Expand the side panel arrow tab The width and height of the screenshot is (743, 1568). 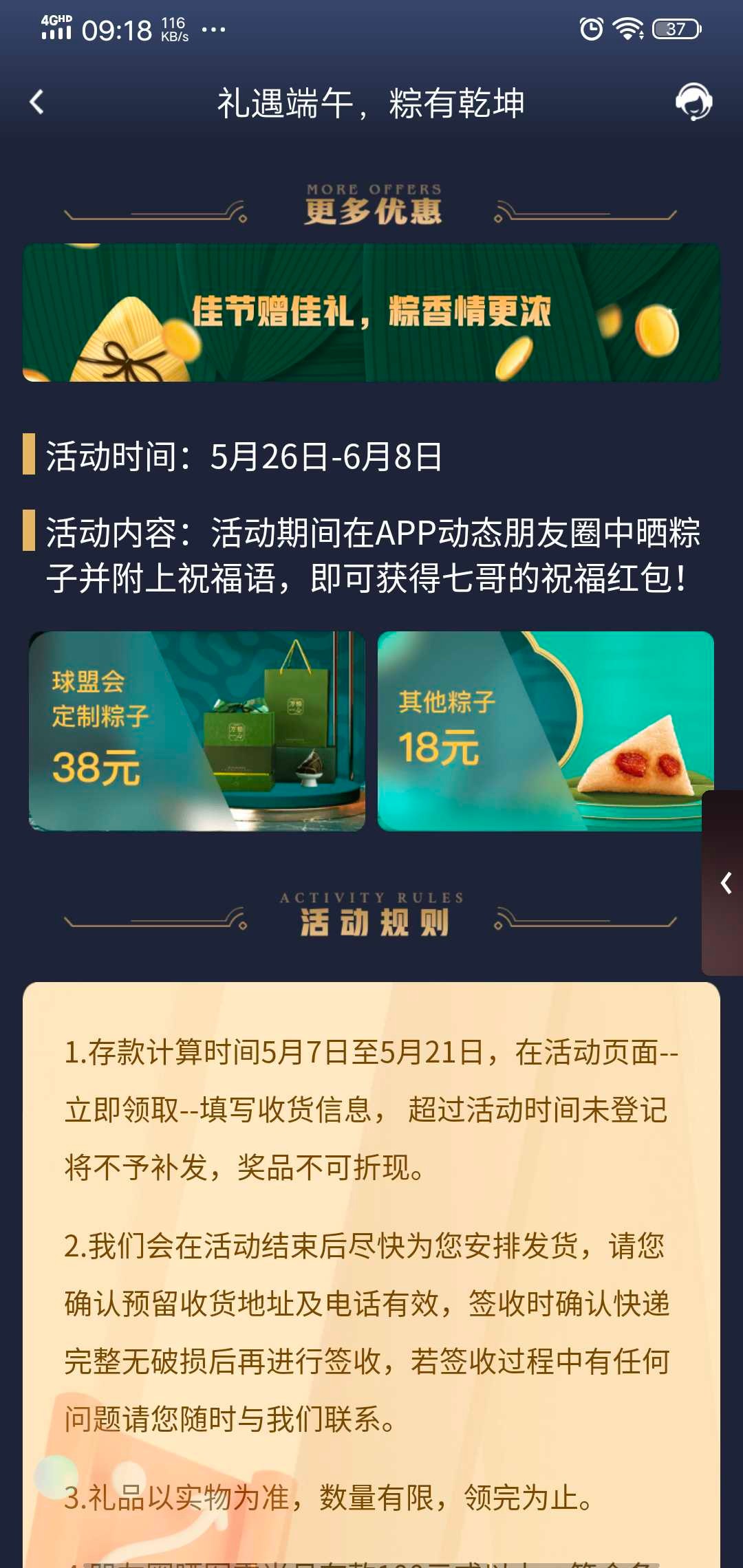pos(724,882)
